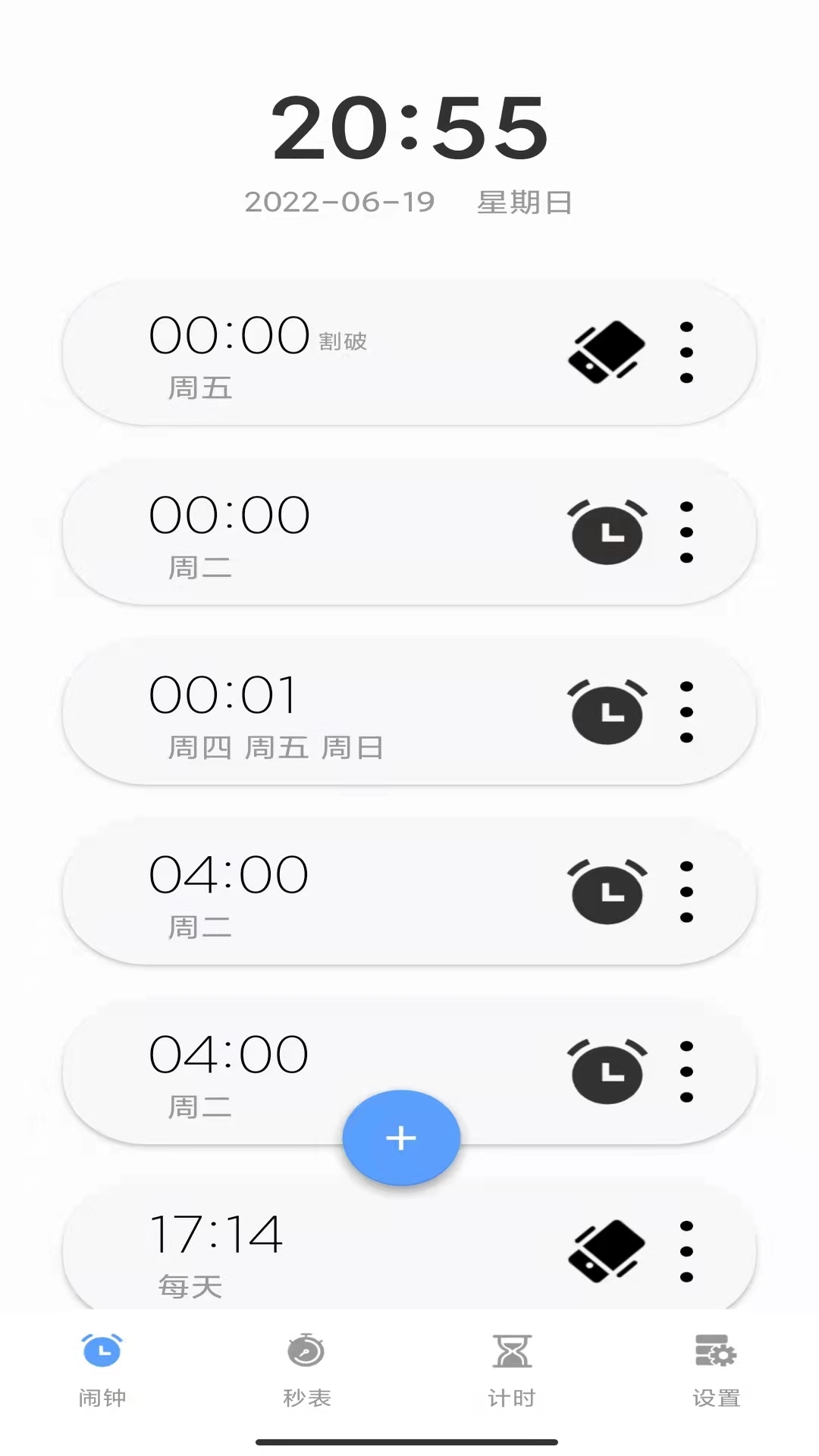
Task: Tap the blue plus button to add alarm
Action: [x=400, y=1137]
